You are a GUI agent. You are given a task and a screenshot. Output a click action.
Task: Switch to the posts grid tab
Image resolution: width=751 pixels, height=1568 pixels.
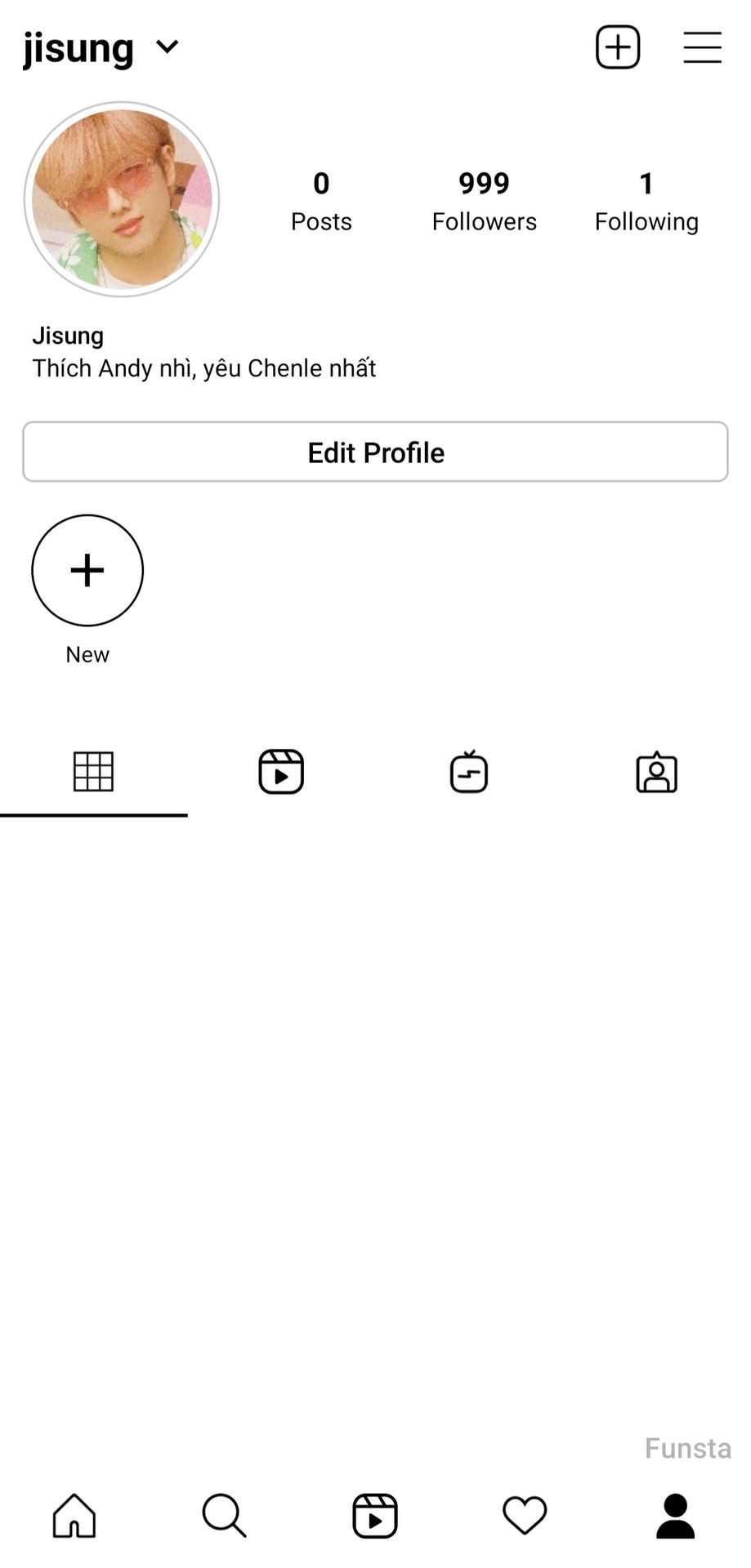(x=93, y=772)
